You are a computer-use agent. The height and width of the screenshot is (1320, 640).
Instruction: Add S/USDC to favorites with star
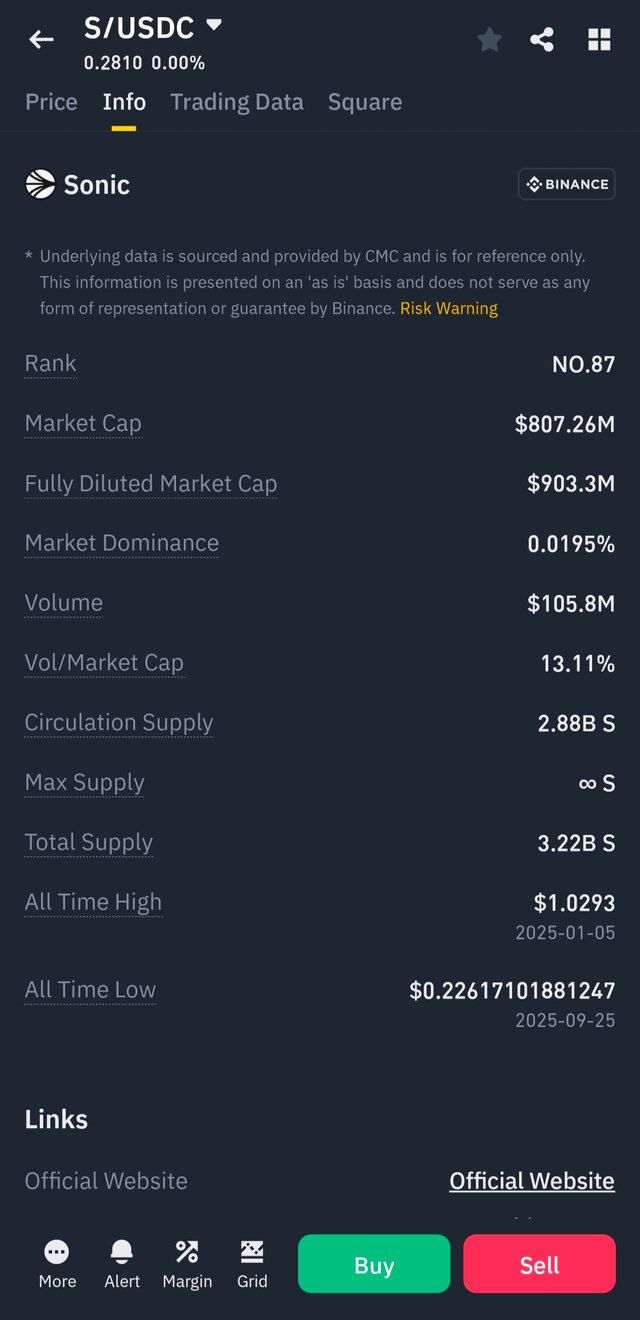[x=489, y=40]
